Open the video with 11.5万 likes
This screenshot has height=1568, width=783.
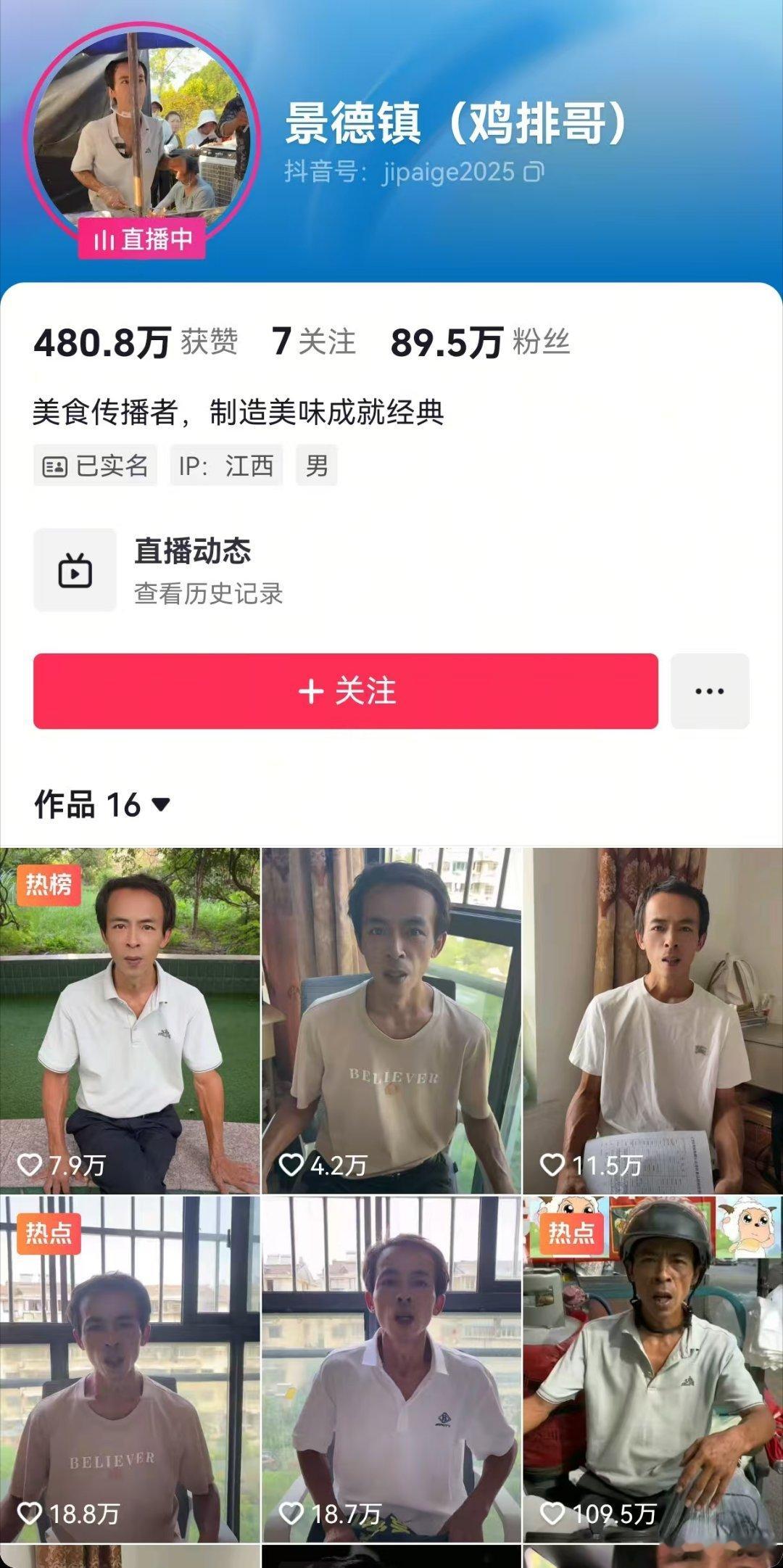pyautogui.click(x=652, y=1020)
